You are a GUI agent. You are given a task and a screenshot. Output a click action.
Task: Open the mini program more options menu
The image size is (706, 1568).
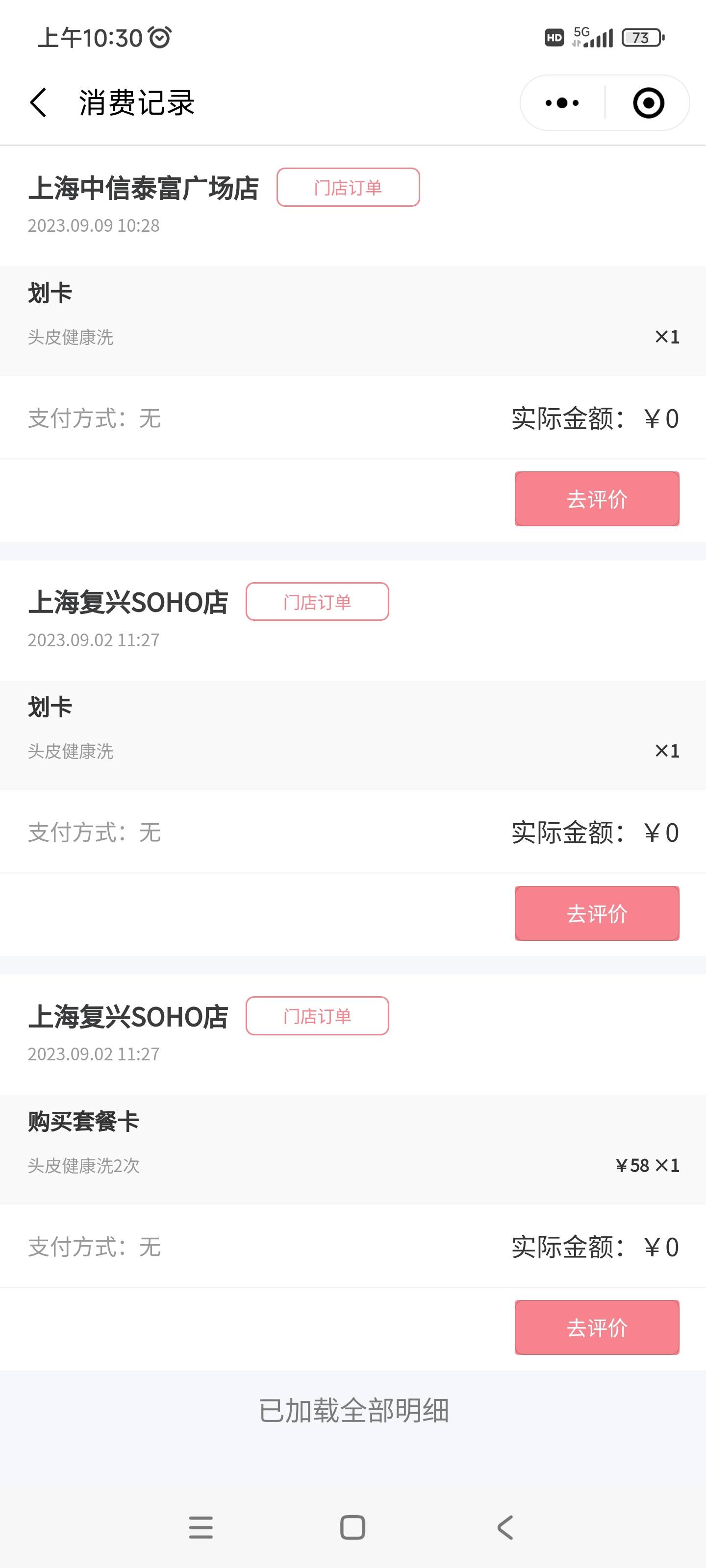562,103
